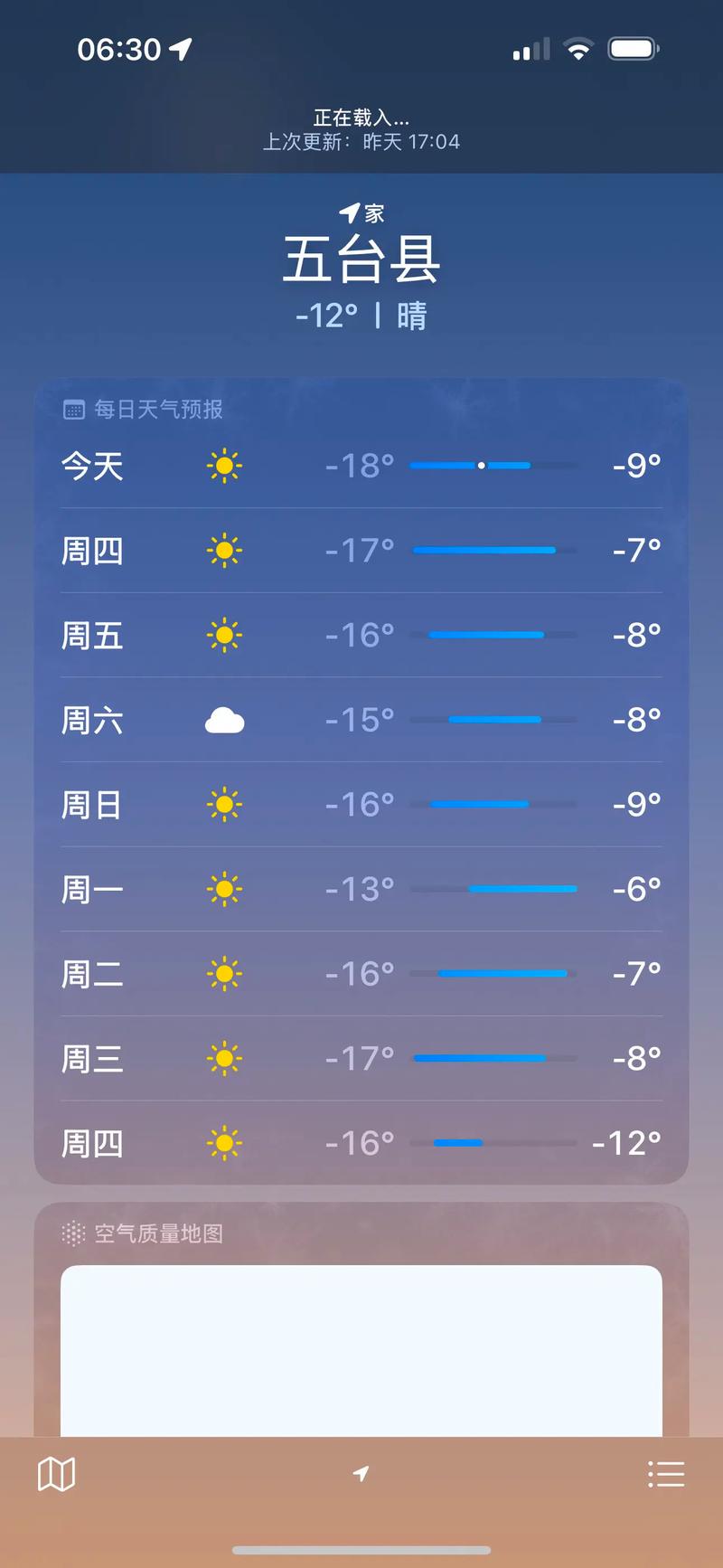This screenshot has height=1568, width=723.
Task: Tap the sun icon on 周一 row
Action: pos(223,888)
